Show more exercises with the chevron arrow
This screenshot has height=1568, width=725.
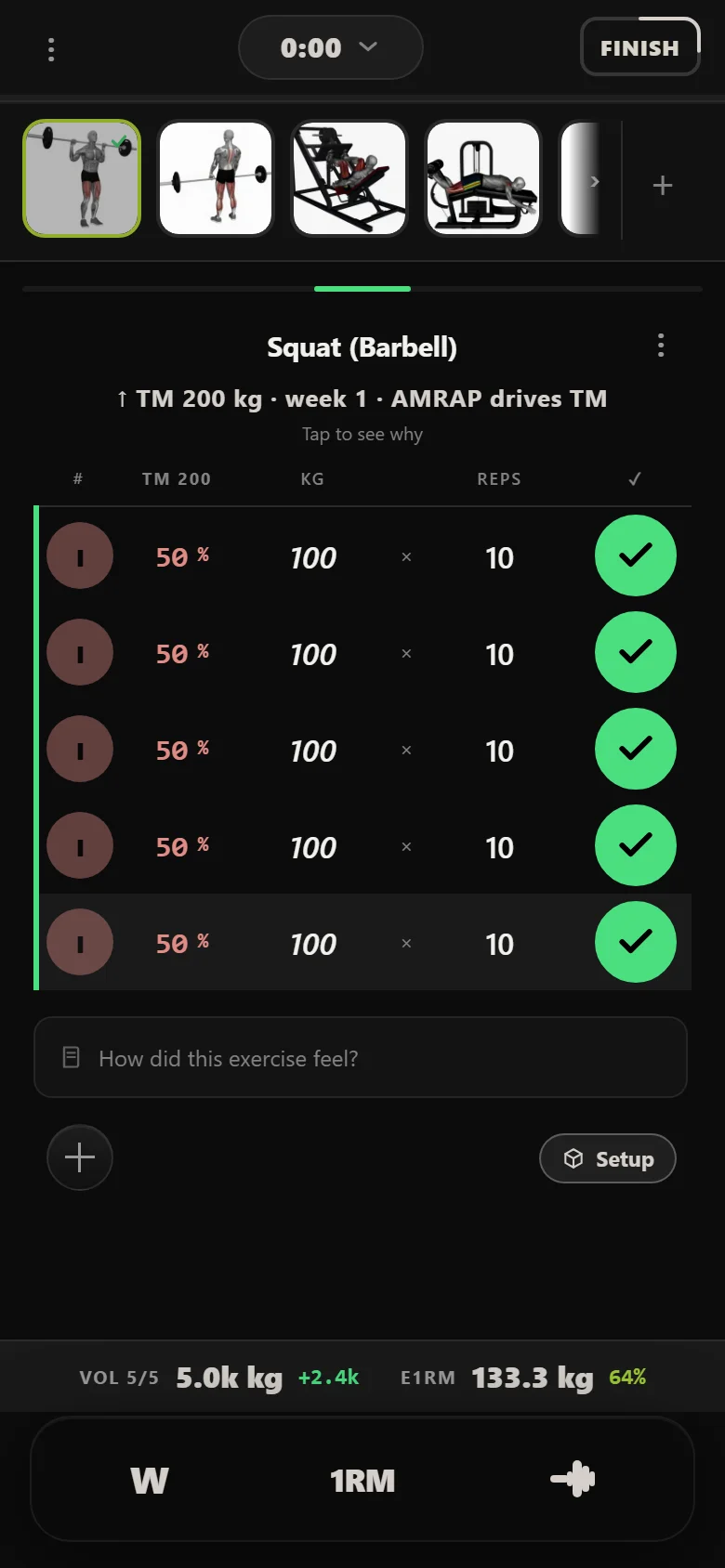pos(594,181)
